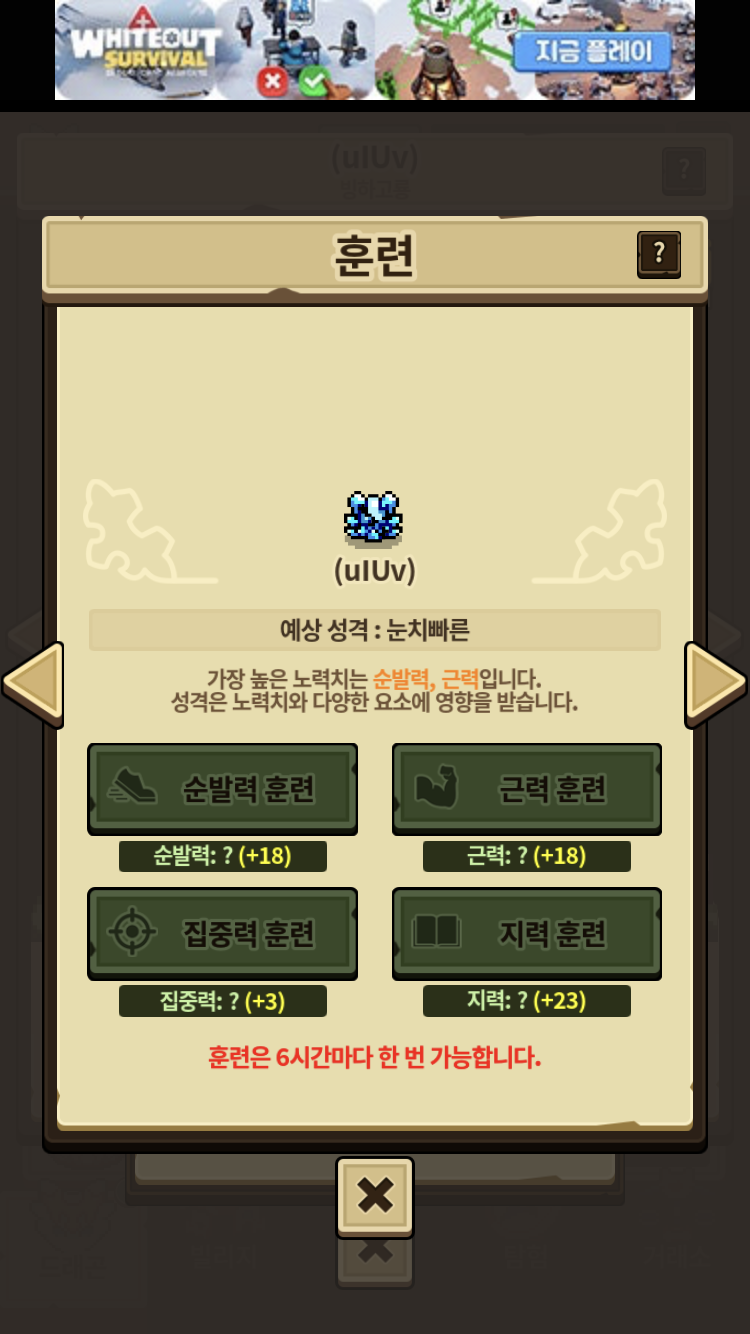Viewport: 750px width, 1334px height.
Task: Start 순발력 훈련
Action: [222, 789]
